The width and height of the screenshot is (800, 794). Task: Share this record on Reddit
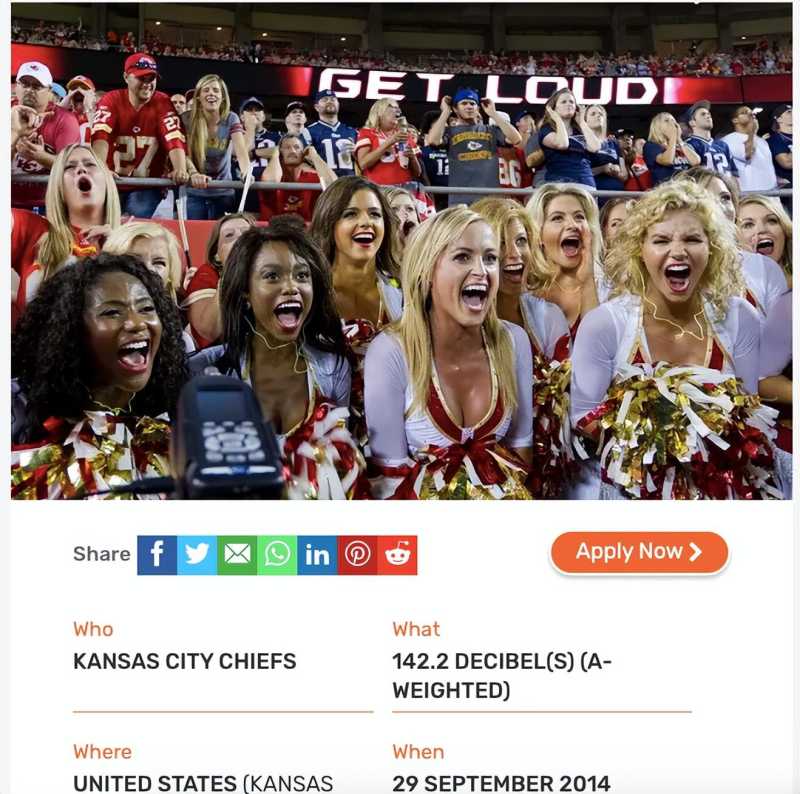397,555
